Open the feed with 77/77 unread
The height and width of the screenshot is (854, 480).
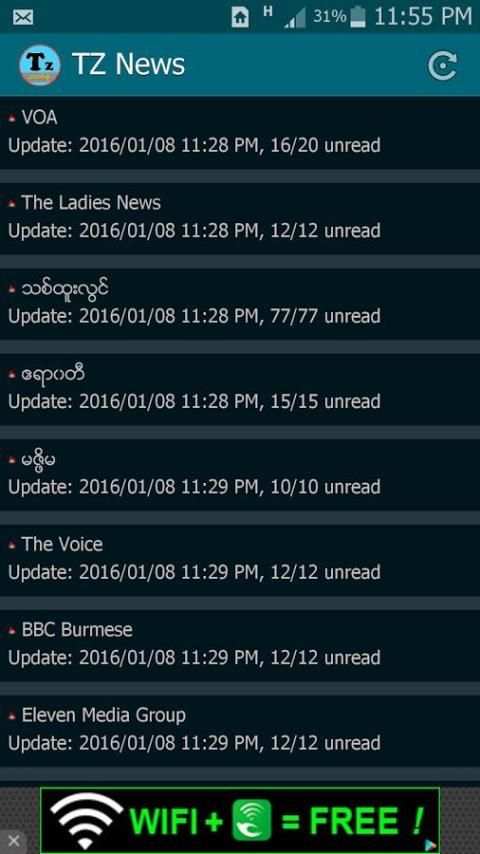pos(240,303)
